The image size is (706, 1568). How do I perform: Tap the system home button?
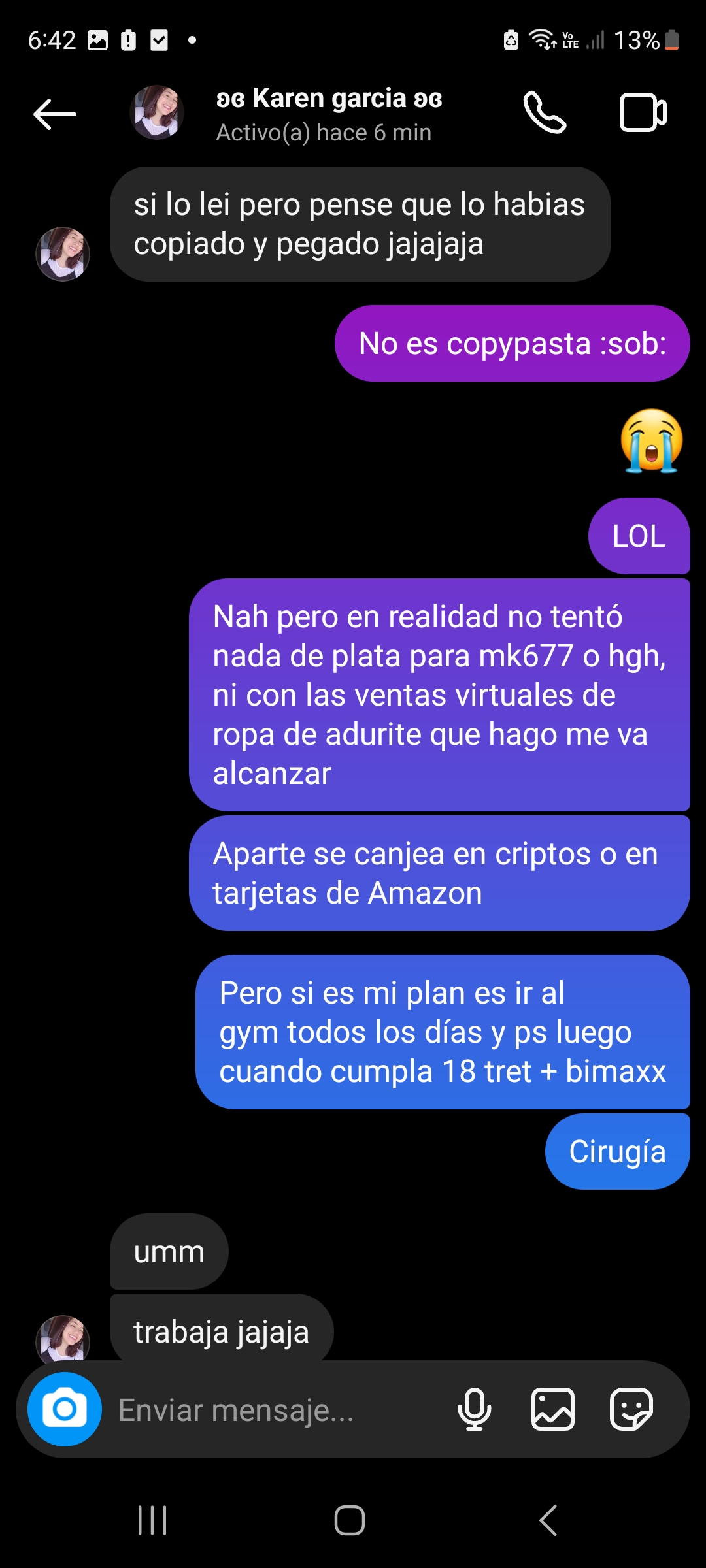(x=350, y=1520)
